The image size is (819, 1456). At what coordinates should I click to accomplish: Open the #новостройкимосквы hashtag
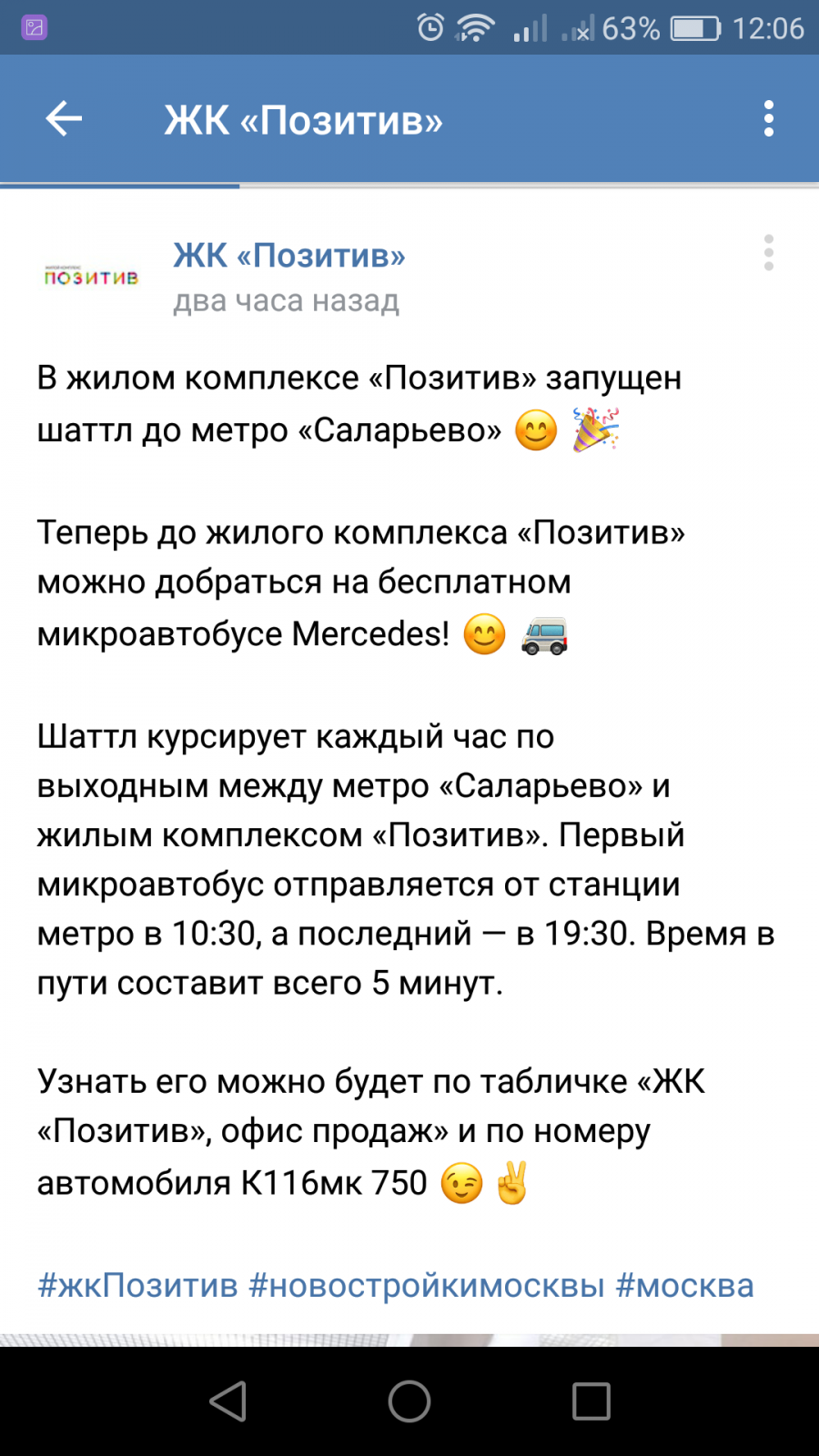[427, 1286]
